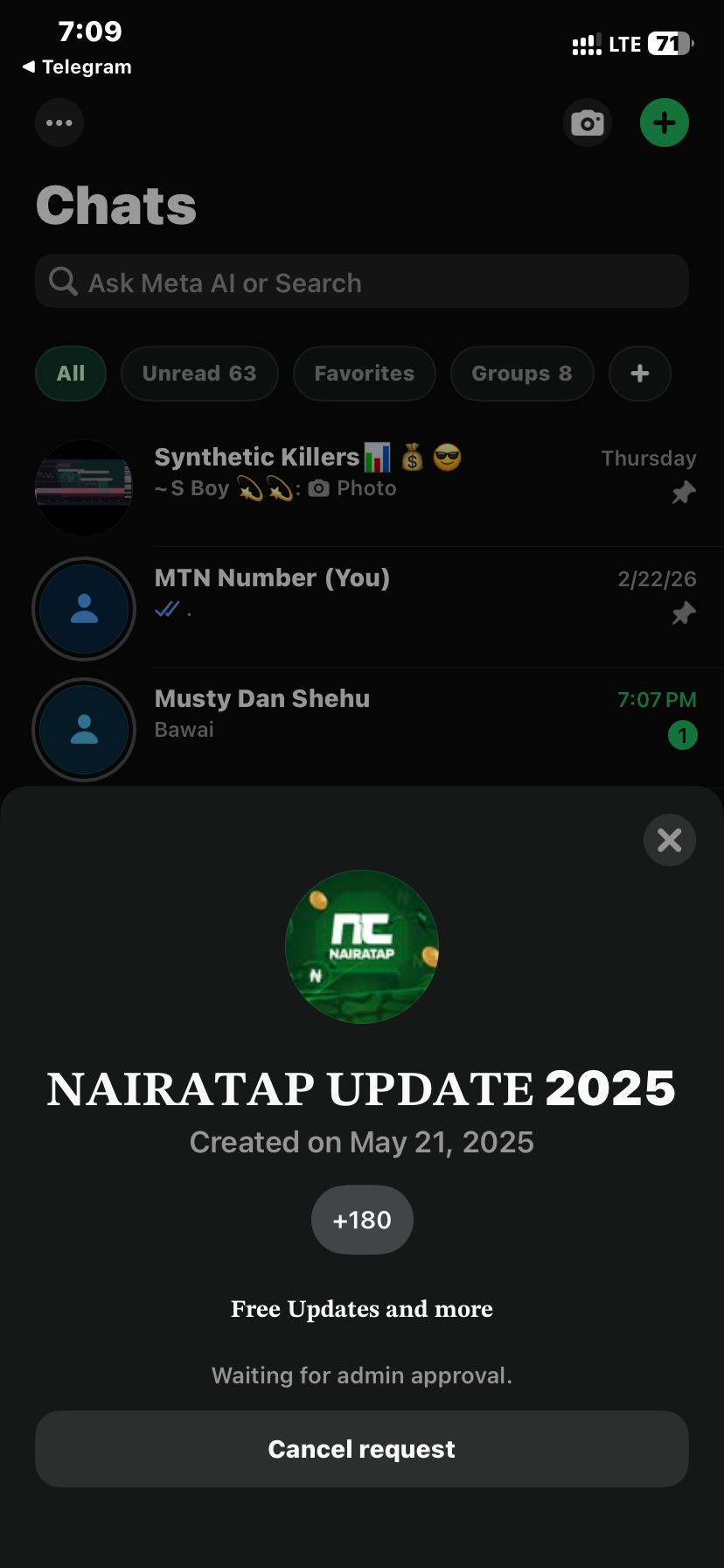The image size is (724, 1568).
Task: Launch the camera from the header
Action: (x=588, y=122)
